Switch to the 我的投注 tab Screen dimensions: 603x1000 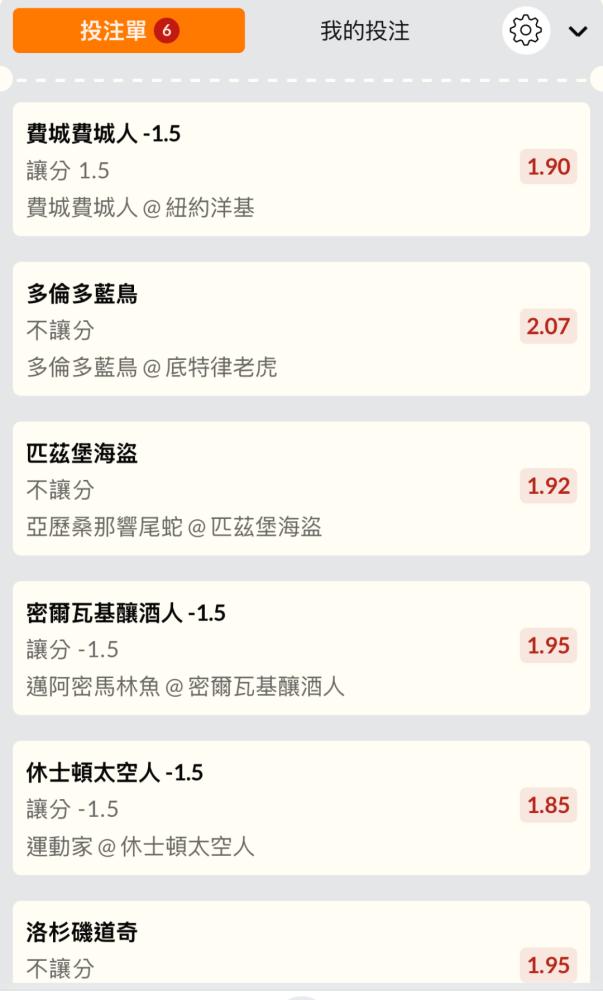coord(365,31)
